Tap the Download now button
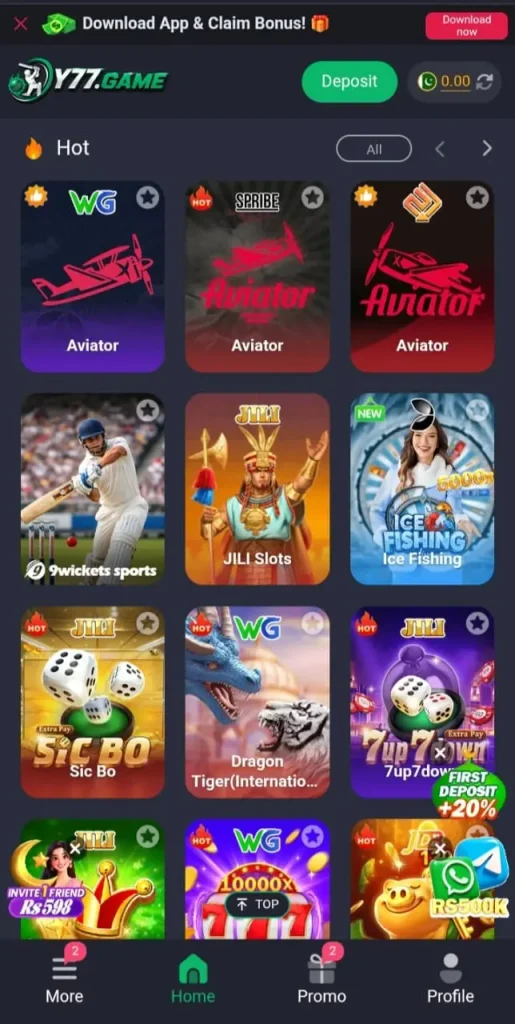 [466, 25]
